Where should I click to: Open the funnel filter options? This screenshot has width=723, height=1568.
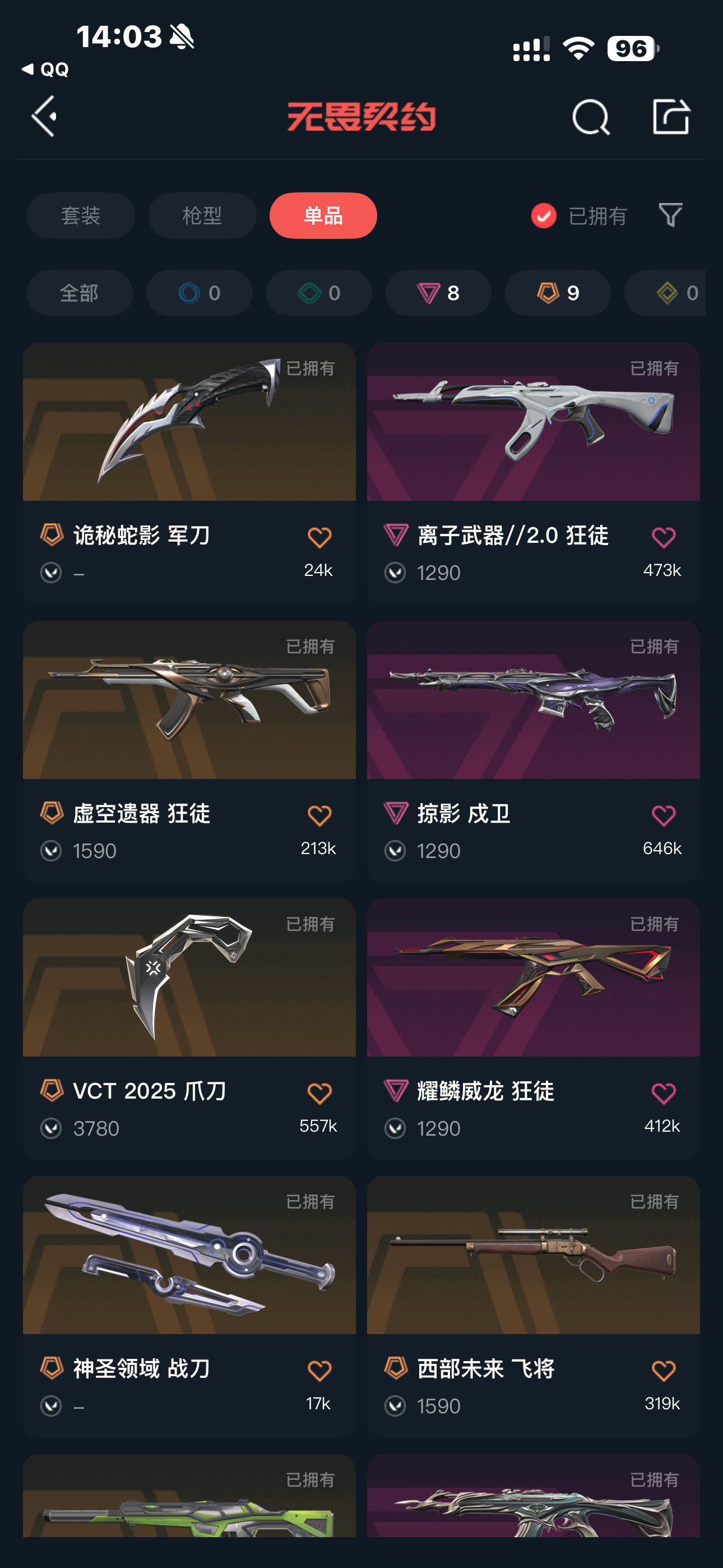tap(671, 215)
